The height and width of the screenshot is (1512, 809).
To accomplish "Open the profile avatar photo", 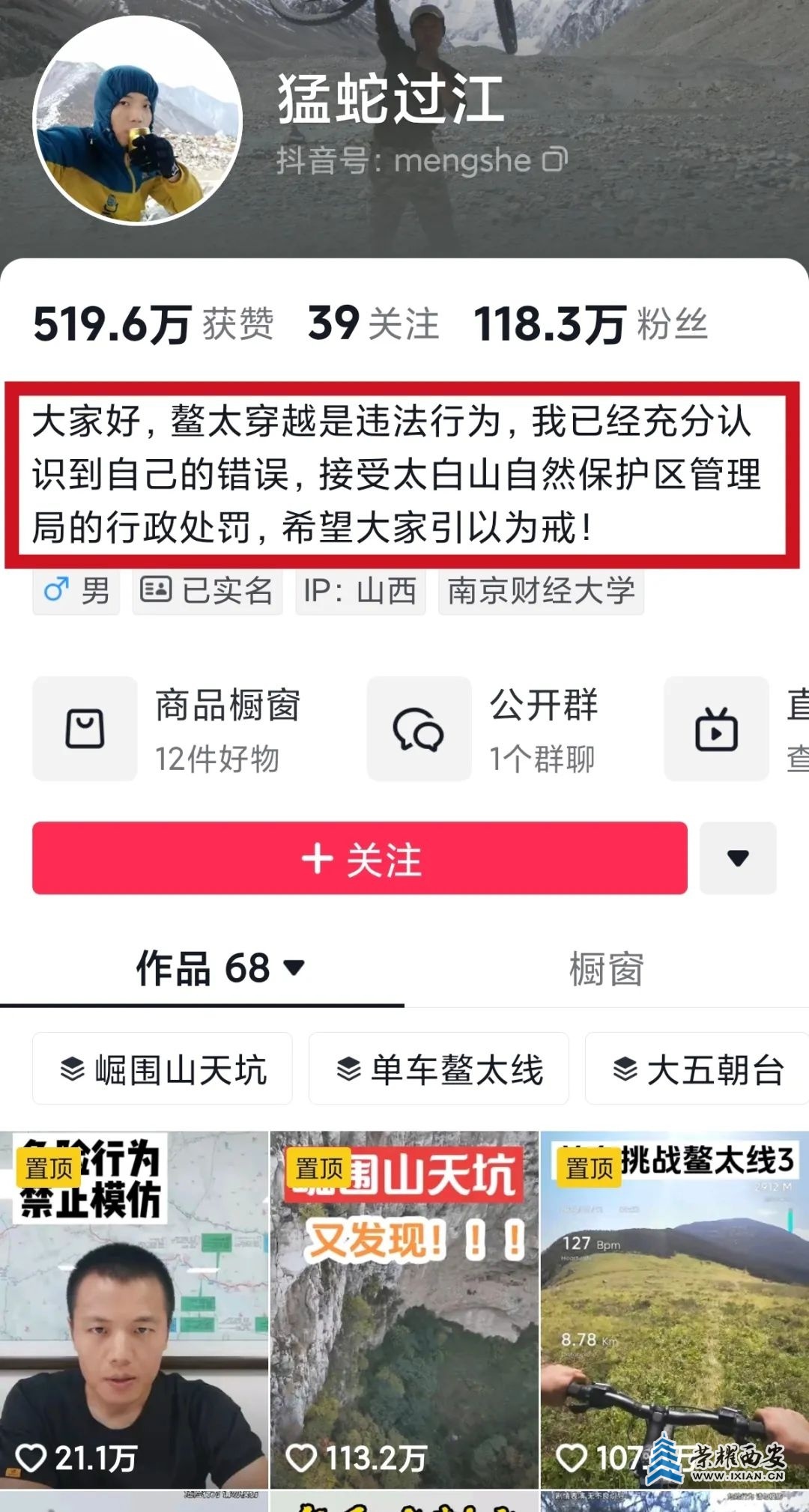I will [137, 121].
